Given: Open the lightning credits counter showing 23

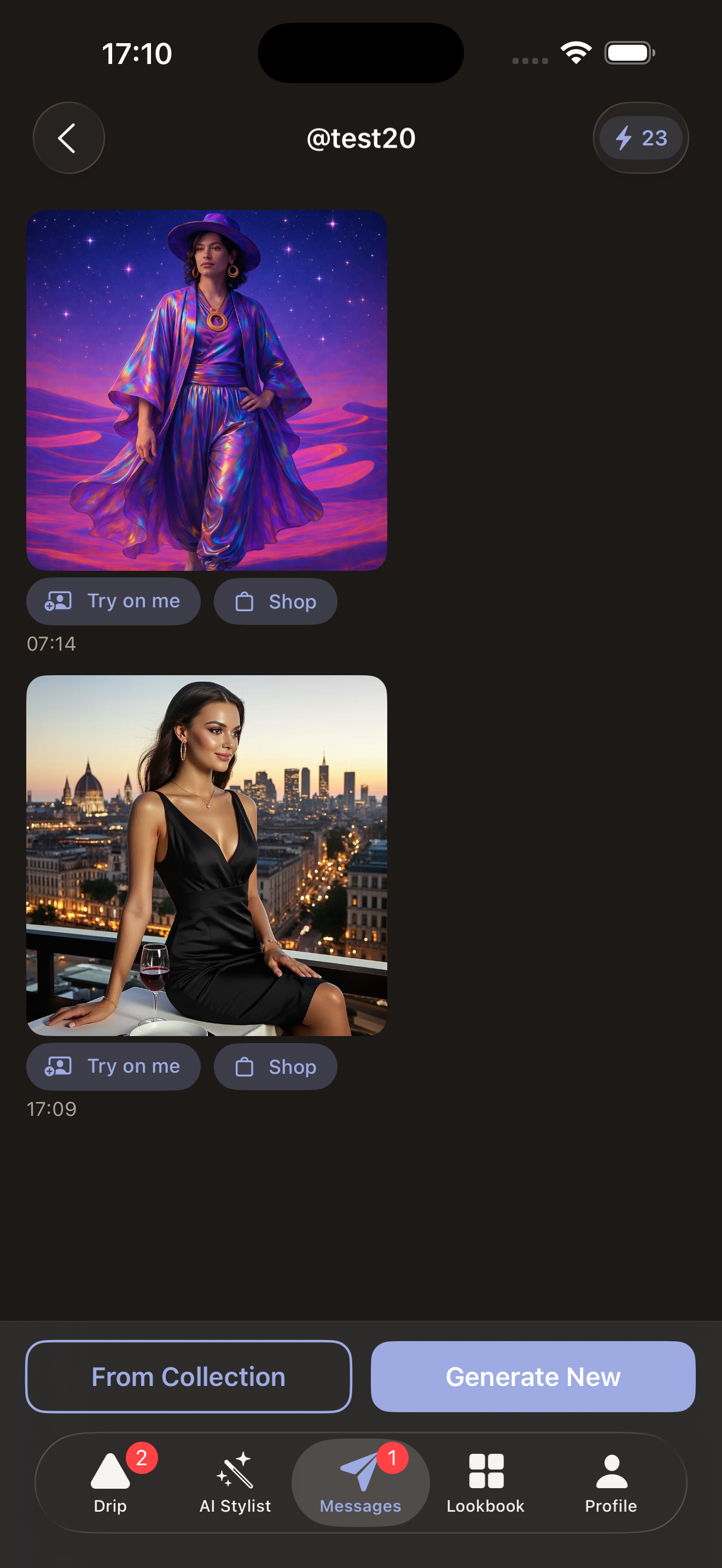Looking at the screenshot, I should (x=641, y=138).
